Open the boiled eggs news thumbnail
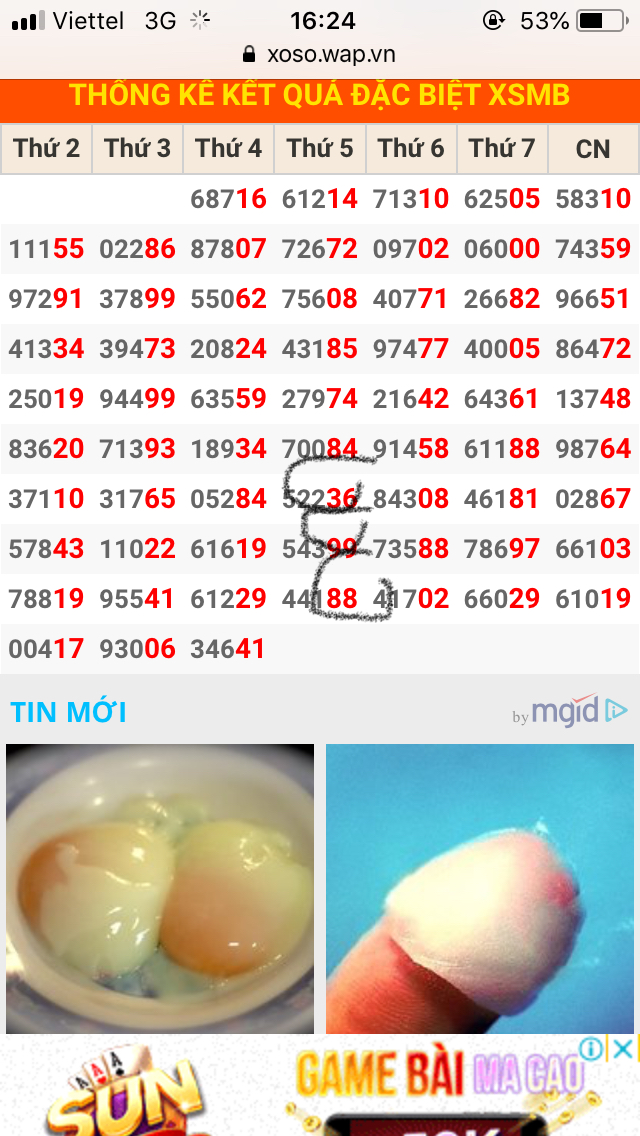640x1136 pixels. (160, 888)
